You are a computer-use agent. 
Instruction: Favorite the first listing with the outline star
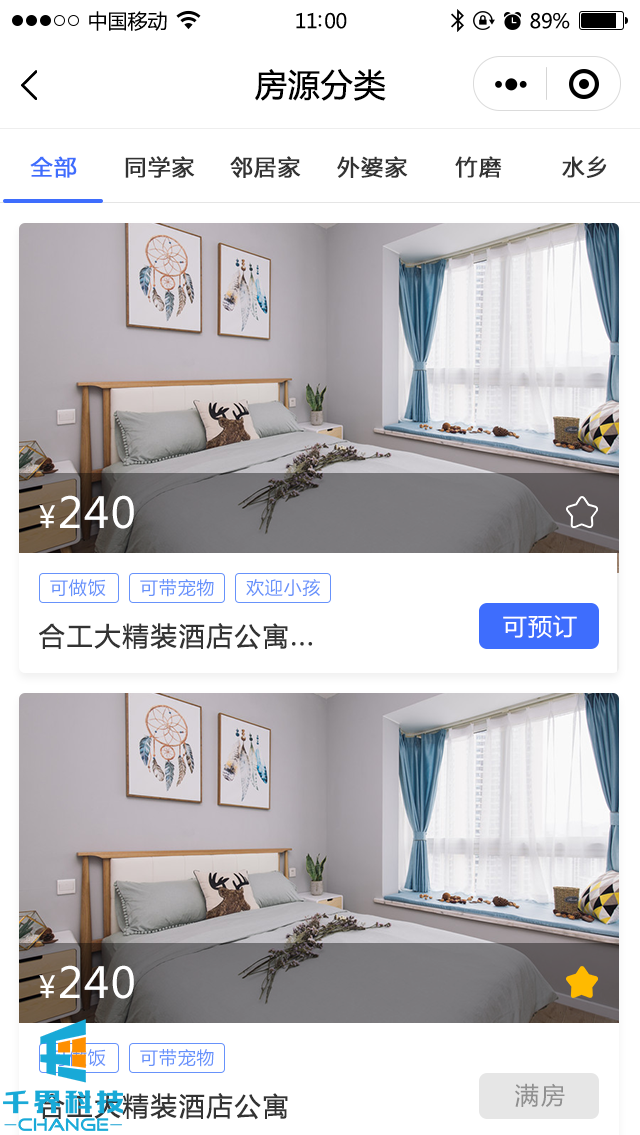(x=581, y=513)
